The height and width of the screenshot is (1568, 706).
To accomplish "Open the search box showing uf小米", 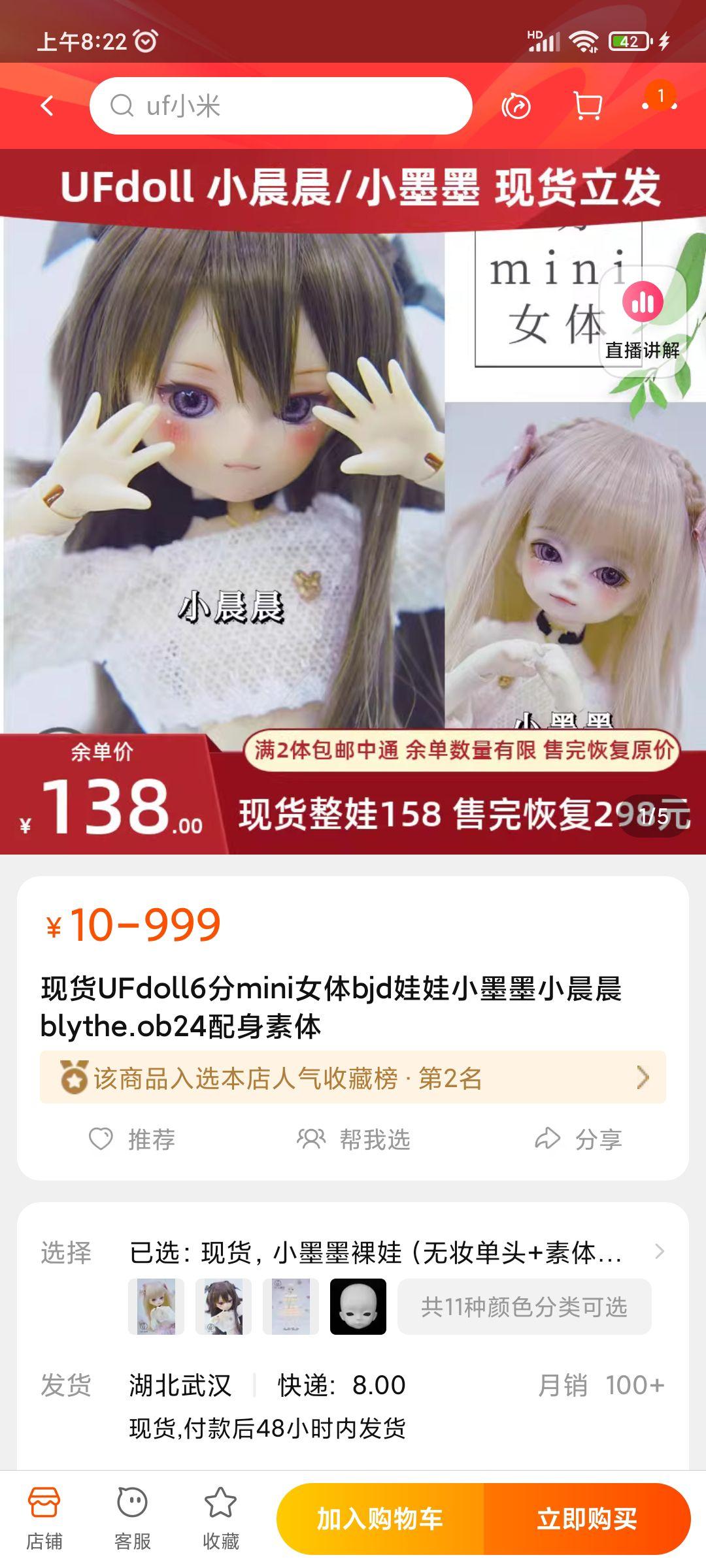I will pos(281,106).
